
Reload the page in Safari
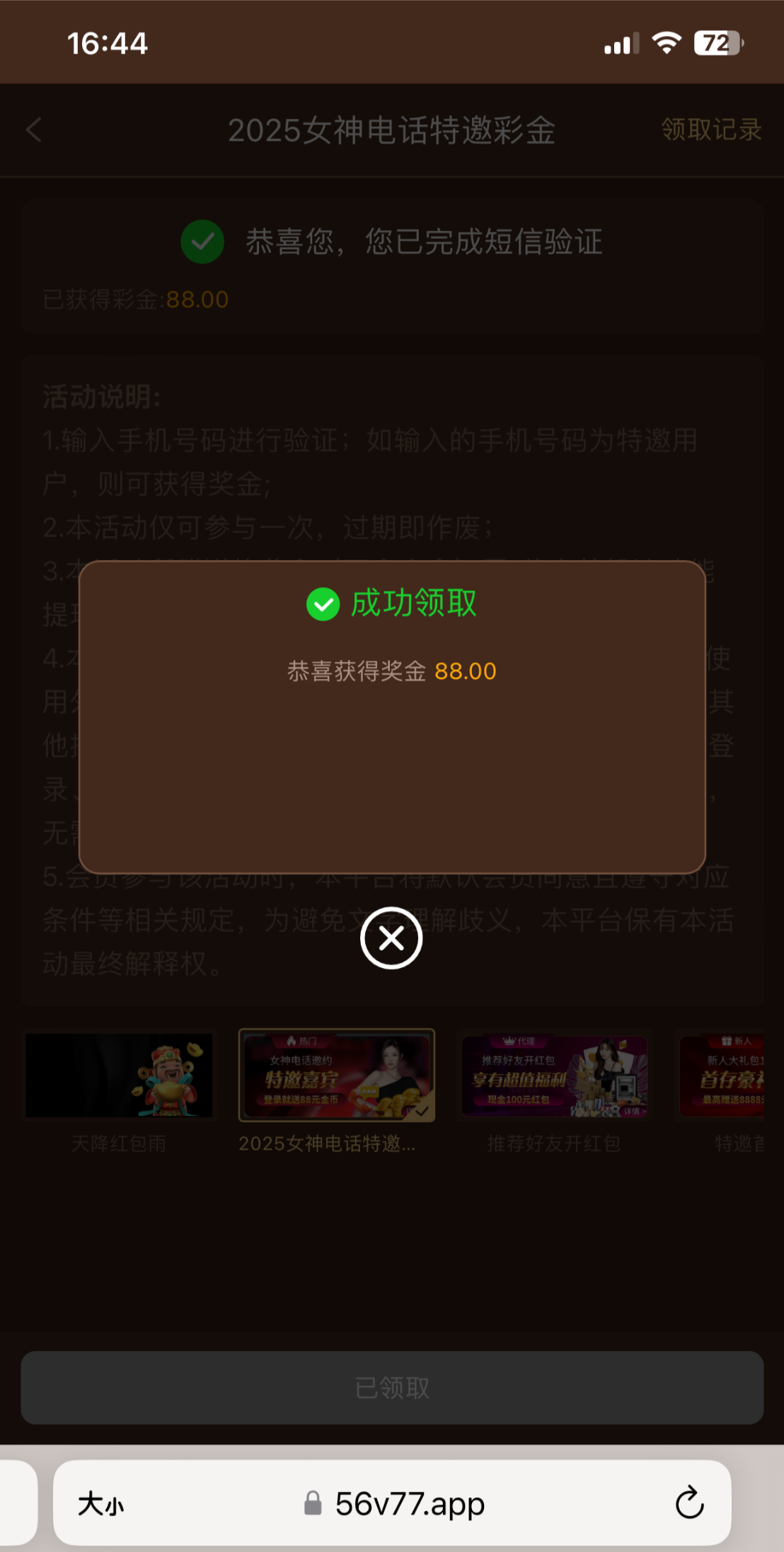tap(689, 1502)
